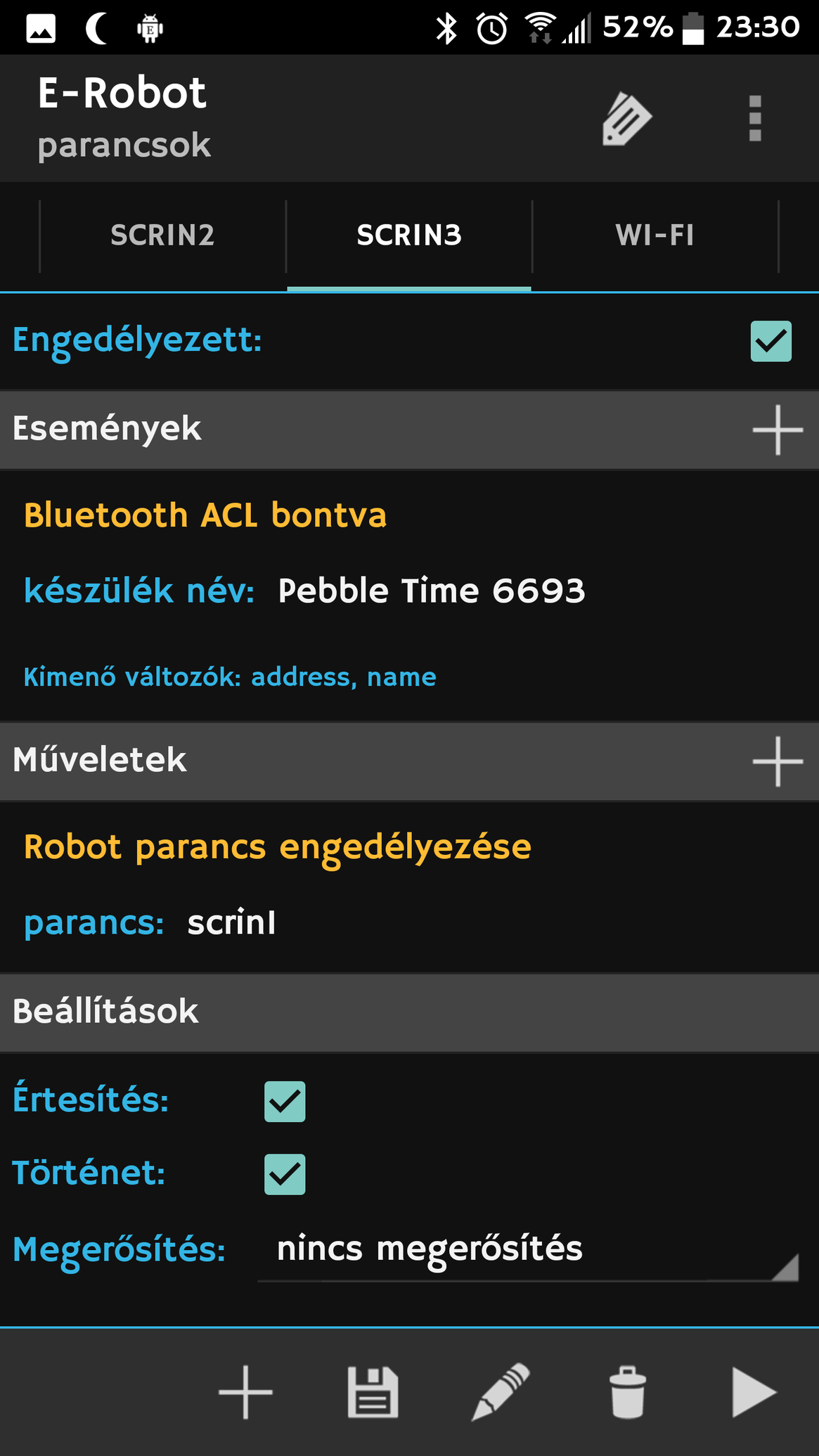Uncheck the Történet checkbox
The width and height of the screenshot is (819, 1456).
[x=285, y=1174]
